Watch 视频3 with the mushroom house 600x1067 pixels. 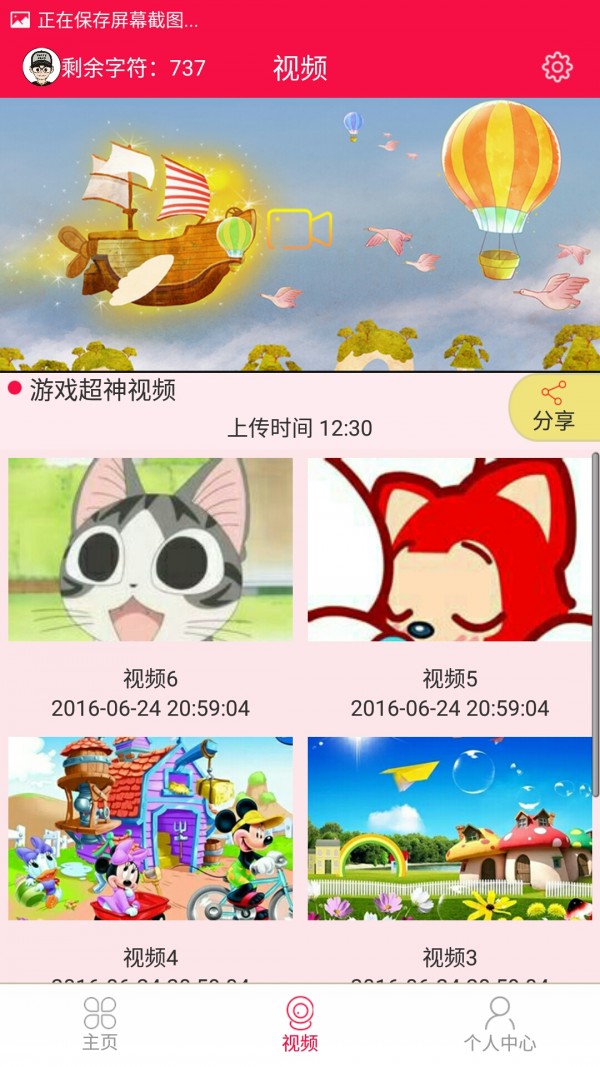[449, 828]
